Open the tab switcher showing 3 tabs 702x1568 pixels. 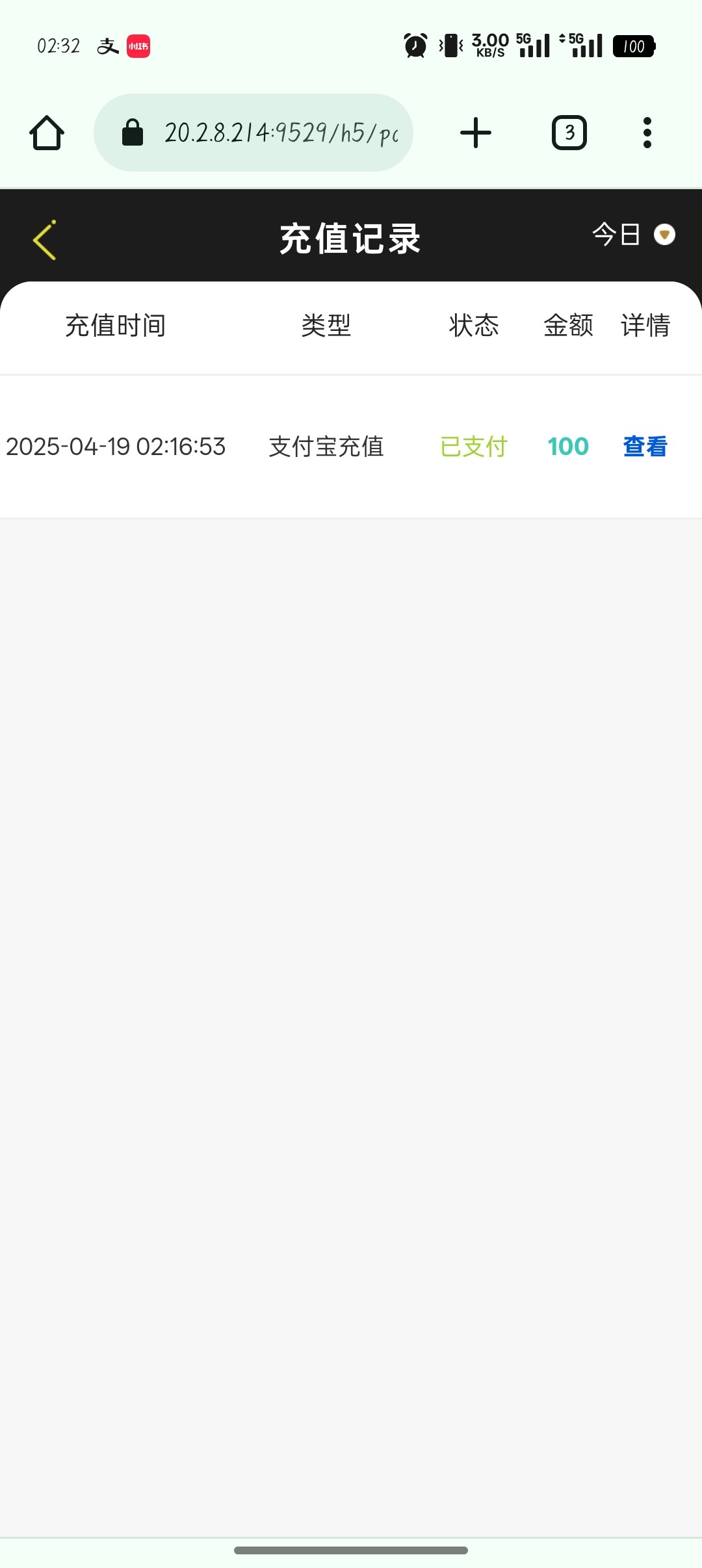coord(569,132)
